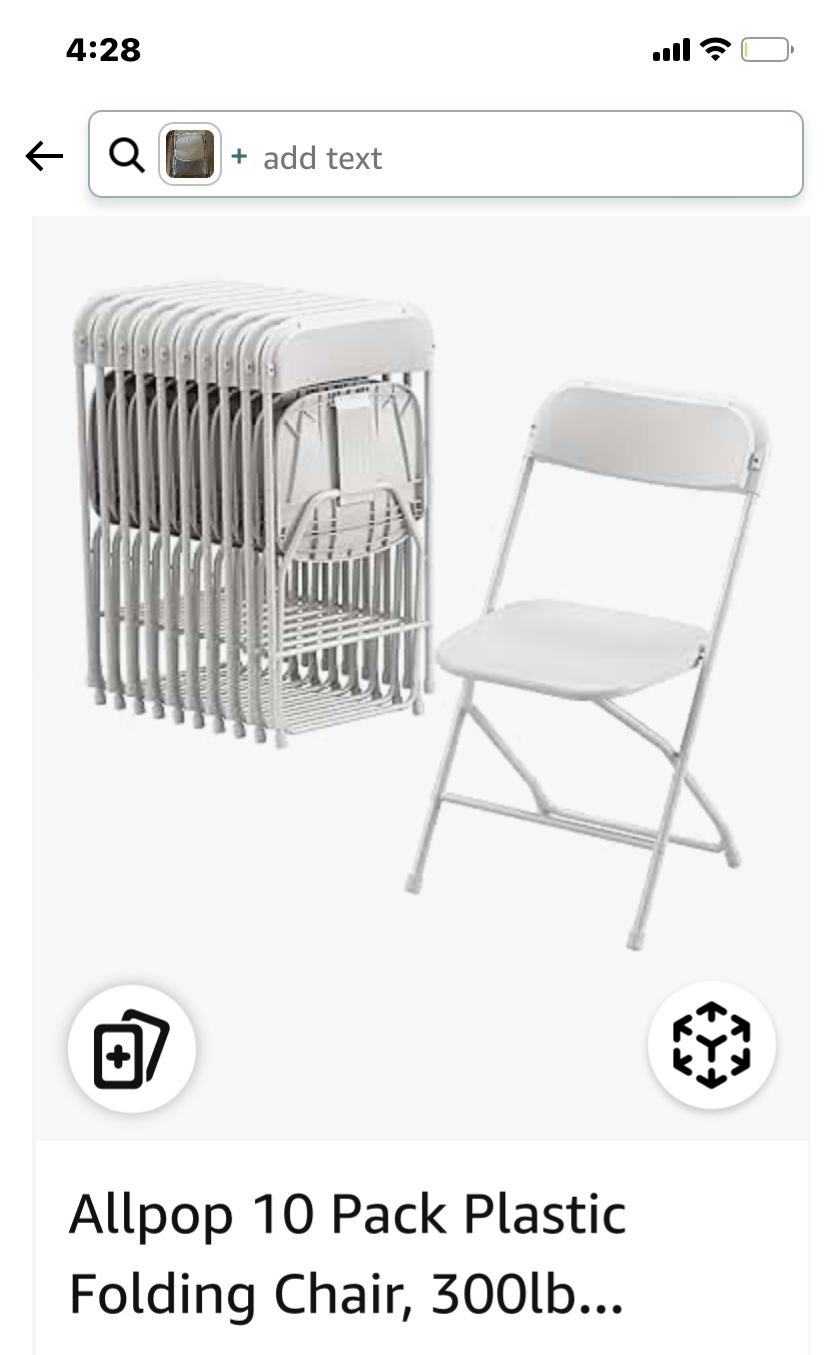Tap the back arrow to exit visual search
This screenshot has height=1355, width=828.
click(42, 155)
